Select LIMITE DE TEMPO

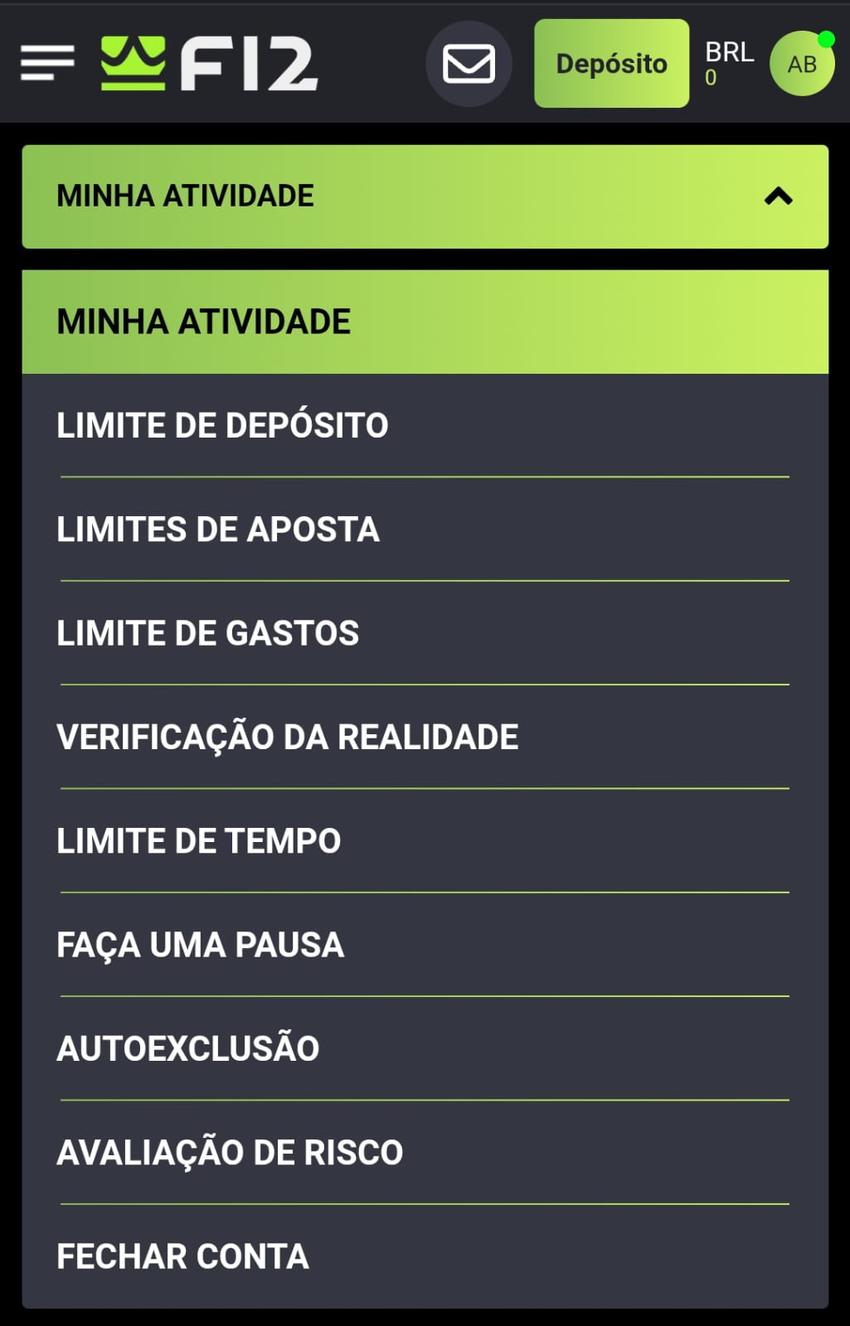[x=198, y=841]
